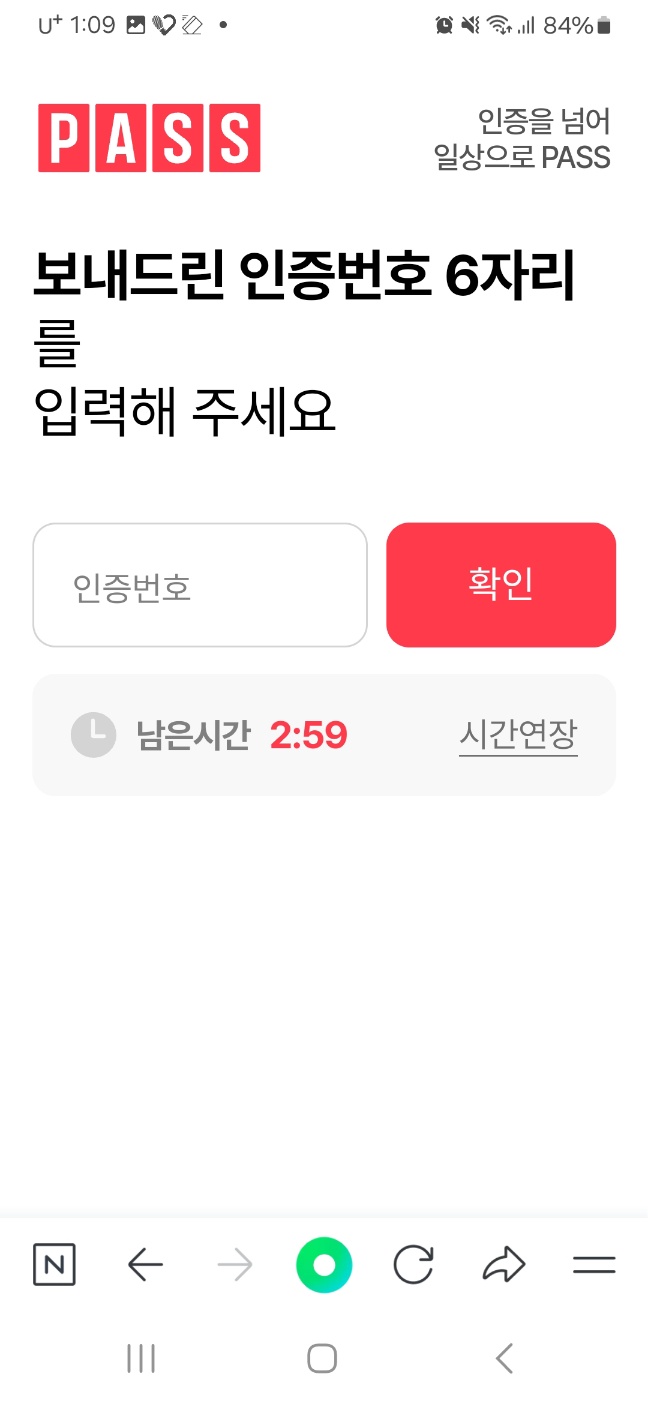Extend time via 시간연장 link
The width and height of the screenshot is (648, 1404).
[x=518, y=735]
